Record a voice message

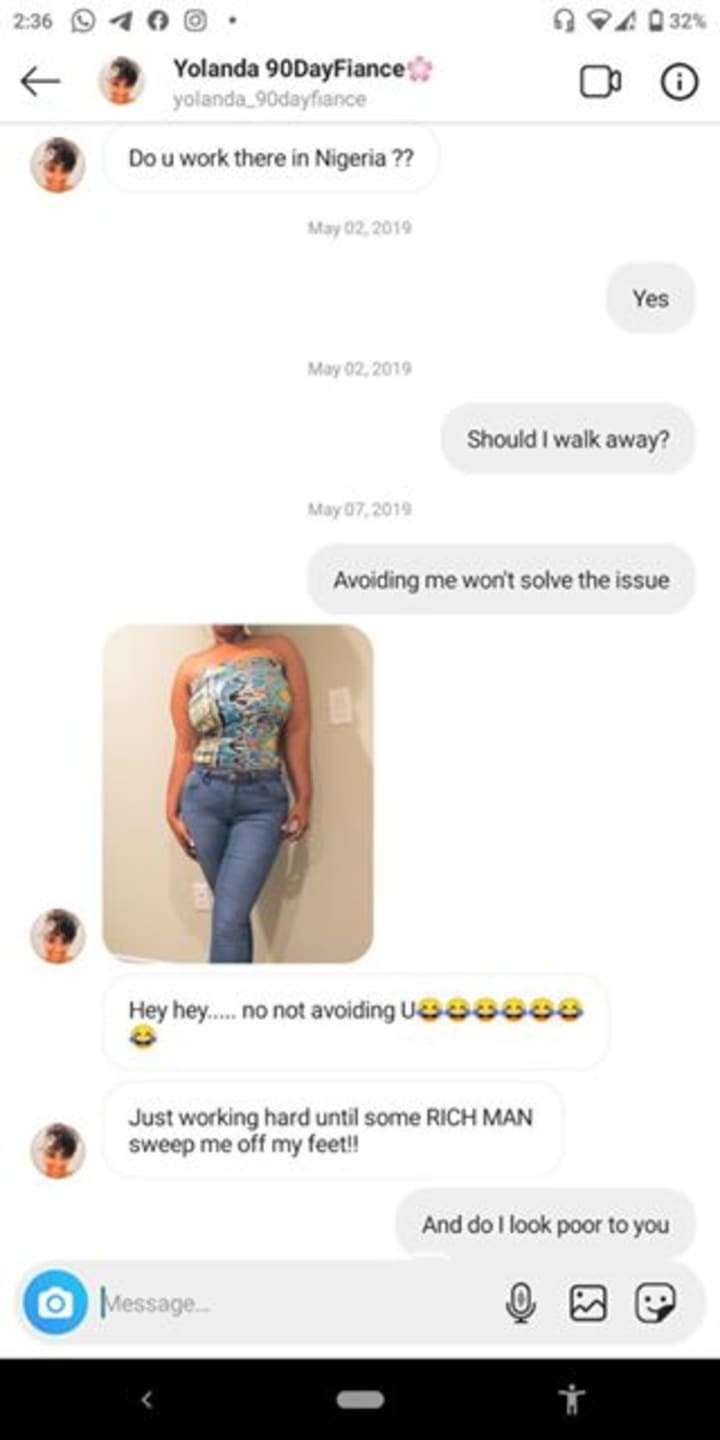click(520, 1303)
